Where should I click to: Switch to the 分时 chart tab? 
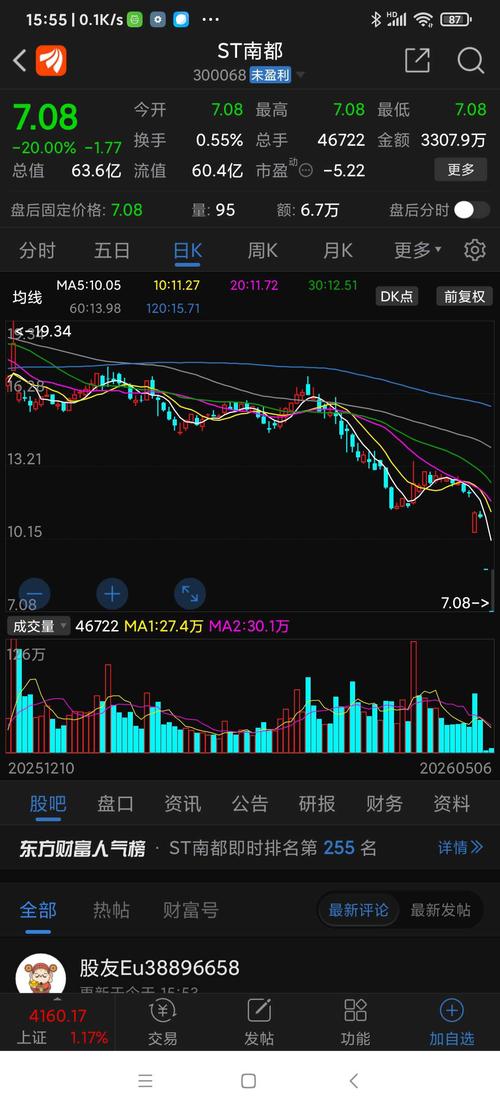click(x=38, y=250)
